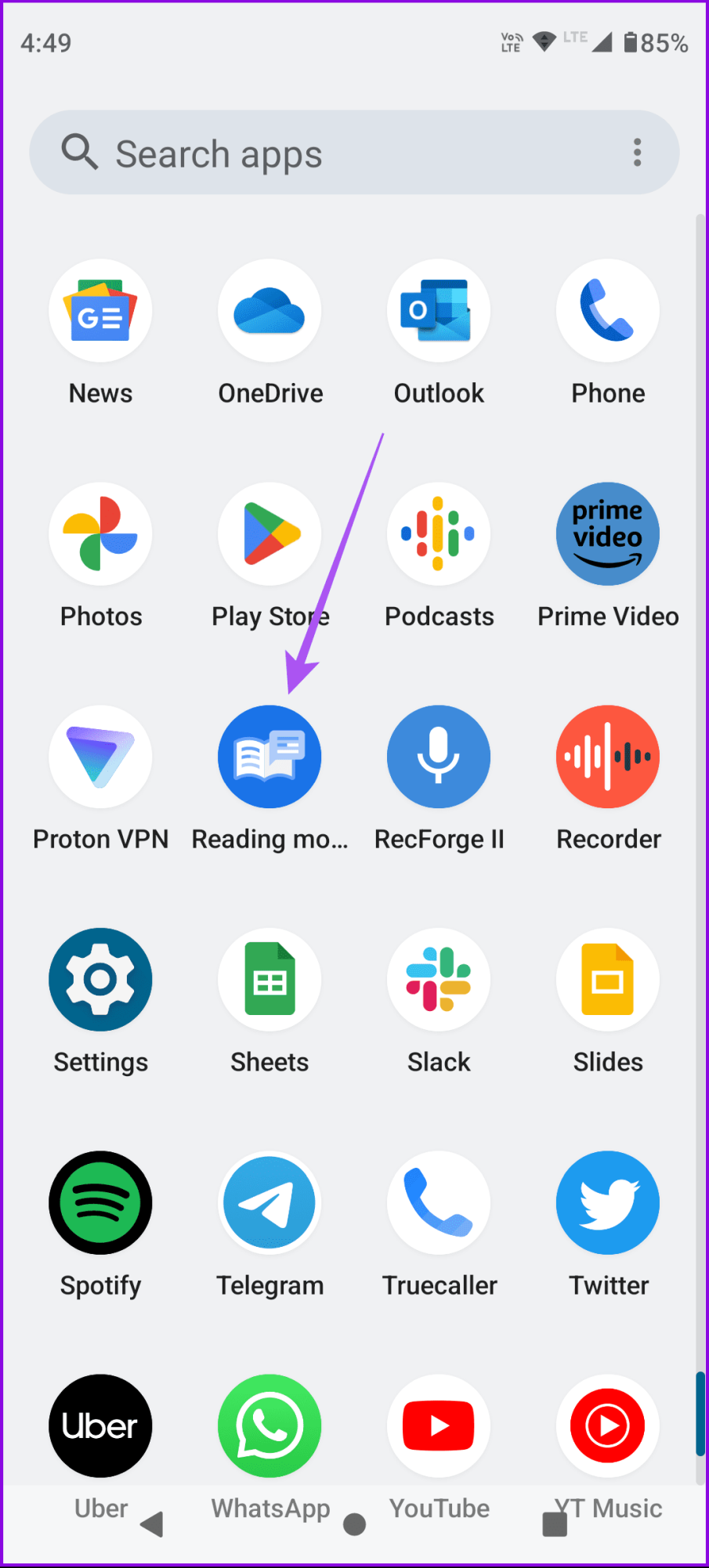Open the Settings app
The height and width of the screenshot is (1568, 709).
coord(100,980)
